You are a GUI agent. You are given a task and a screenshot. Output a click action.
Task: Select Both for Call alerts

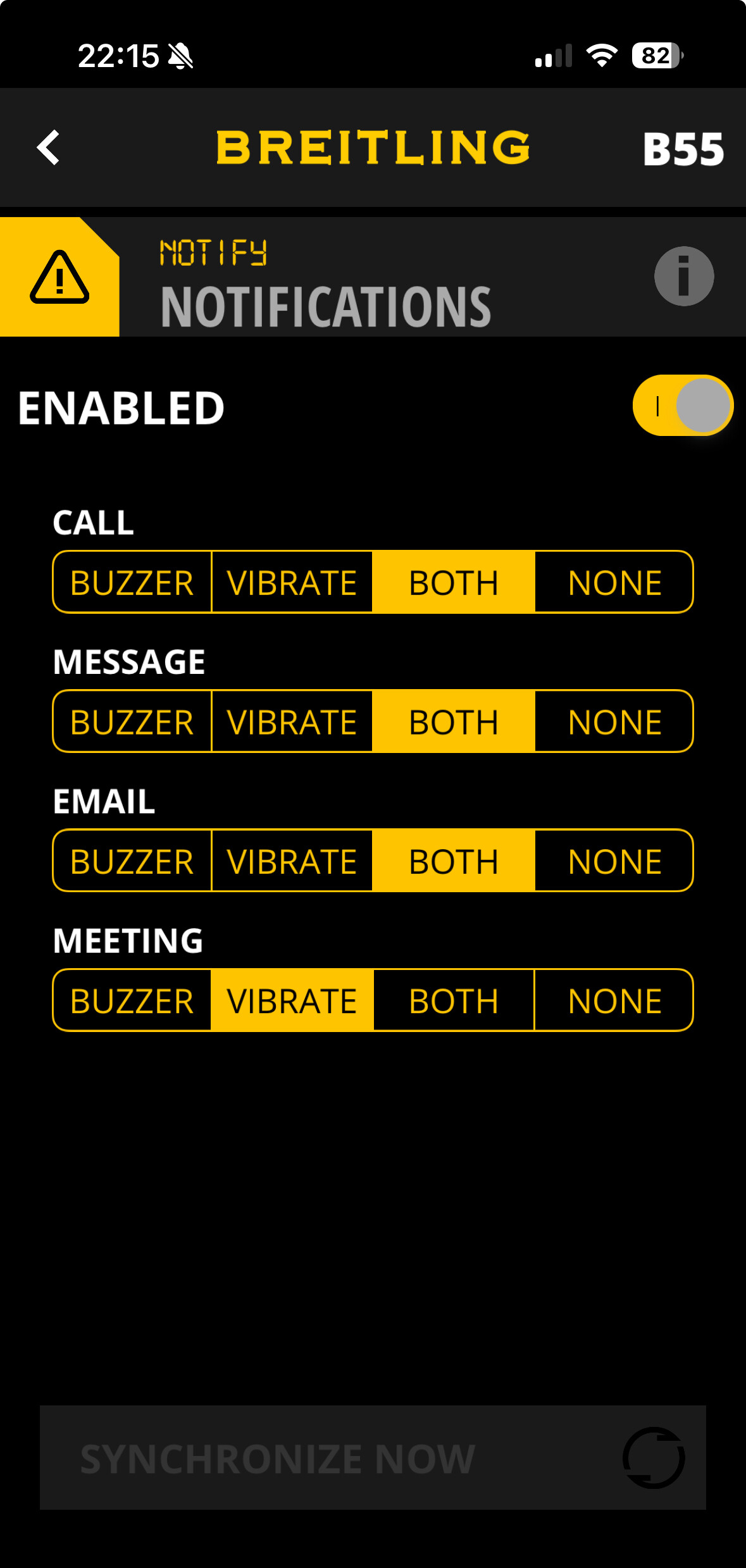pyautogui.click(x=454, y=582)
